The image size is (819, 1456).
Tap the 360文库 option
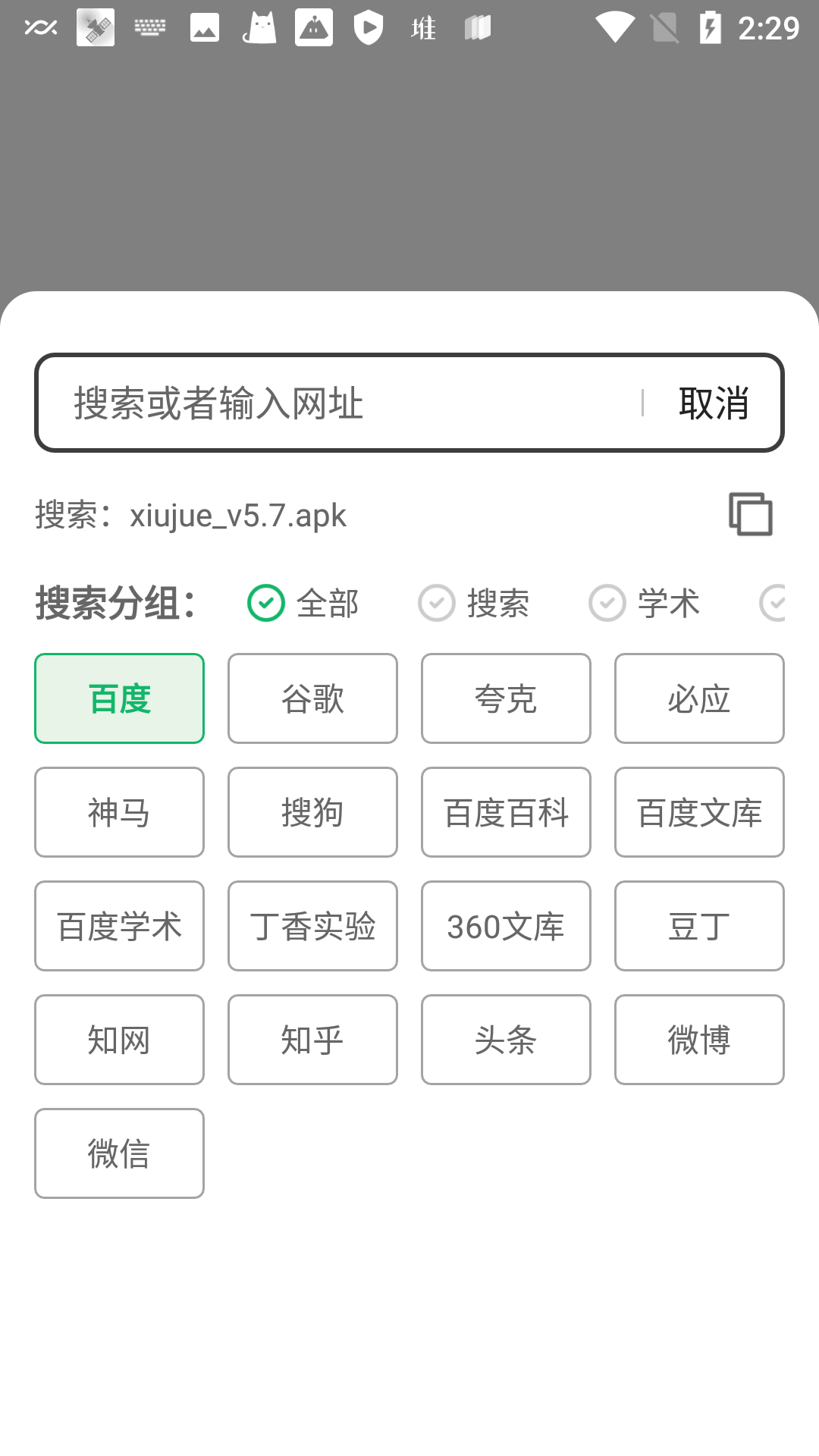point(506,926)
